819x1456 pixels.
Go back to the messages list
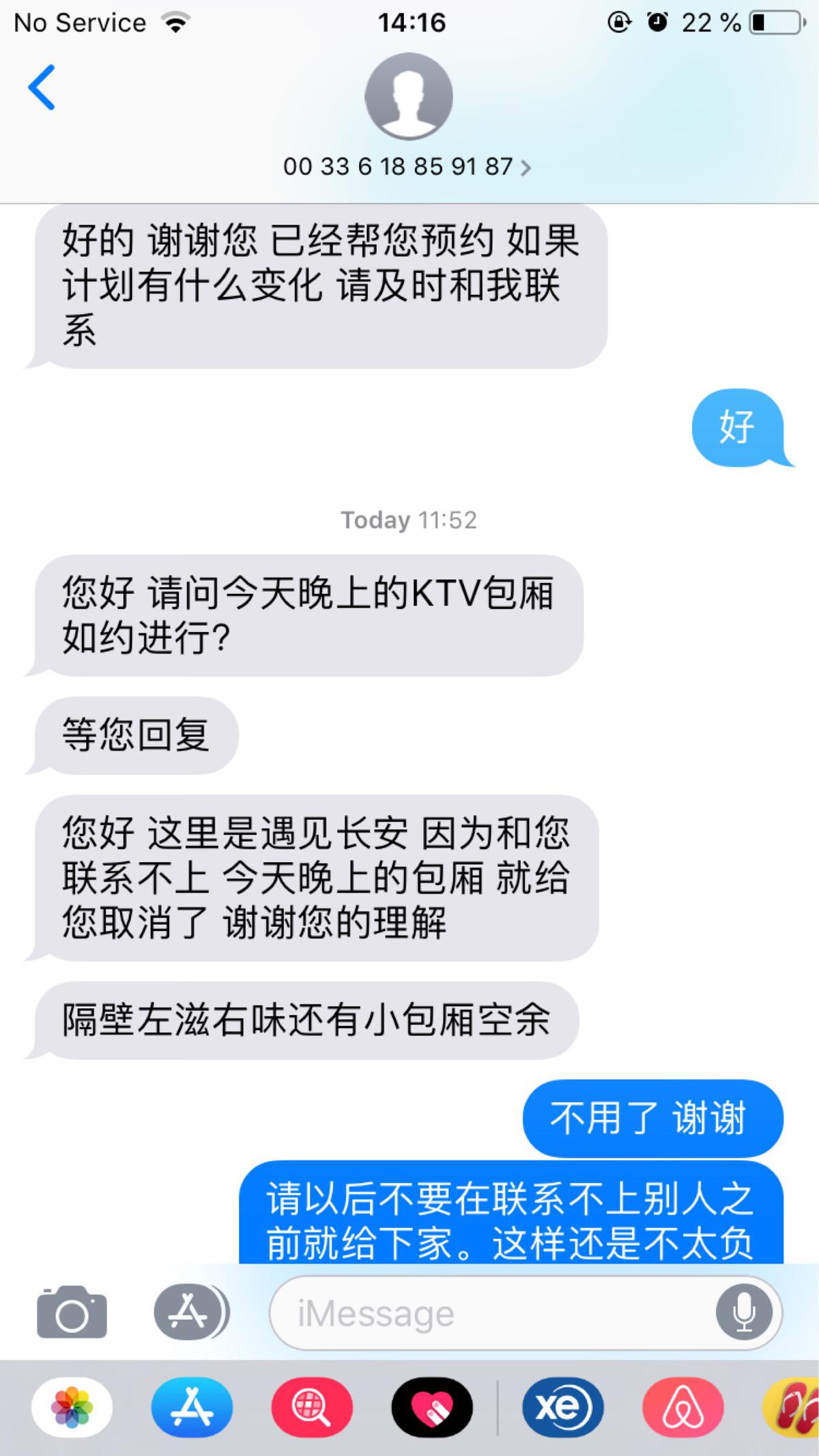point(42,87)
